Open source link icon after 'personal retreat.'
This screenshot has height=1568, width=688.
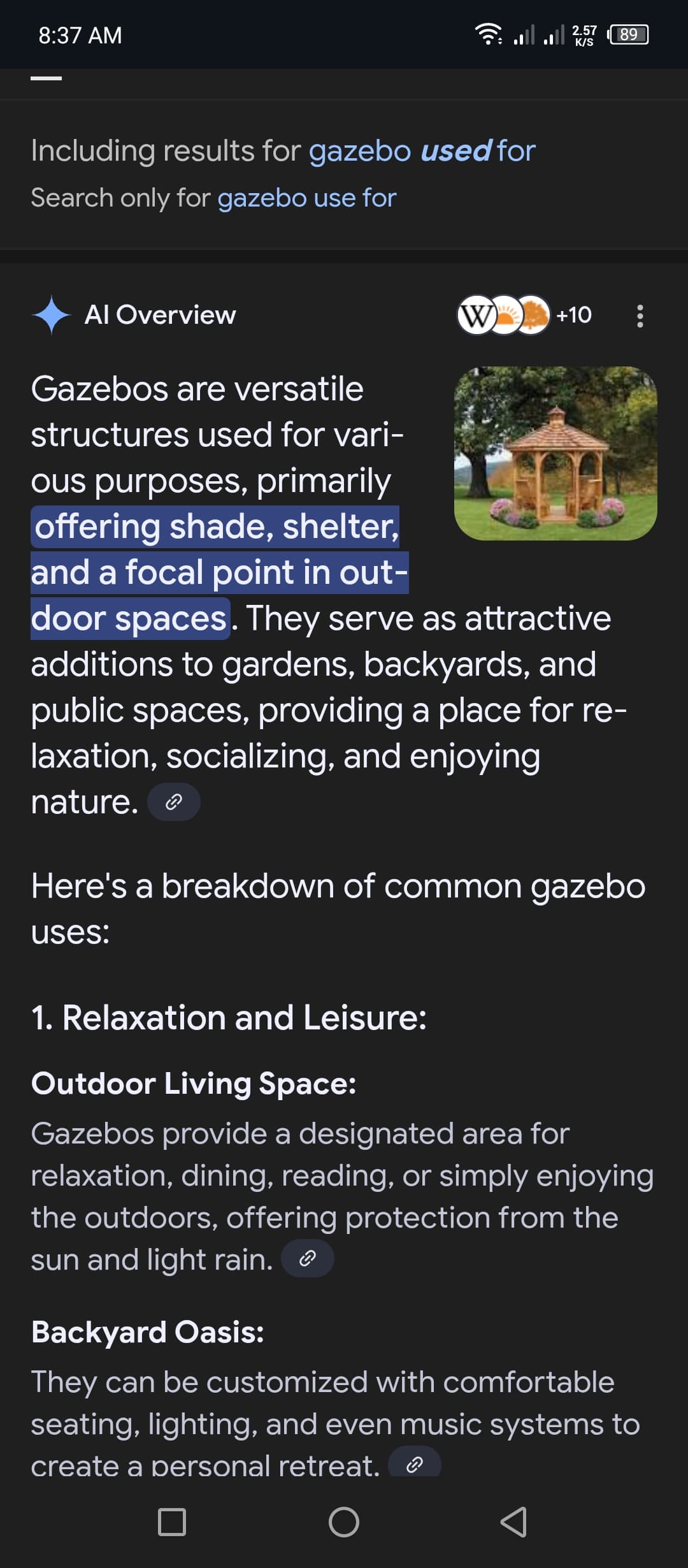[415, 1464]
